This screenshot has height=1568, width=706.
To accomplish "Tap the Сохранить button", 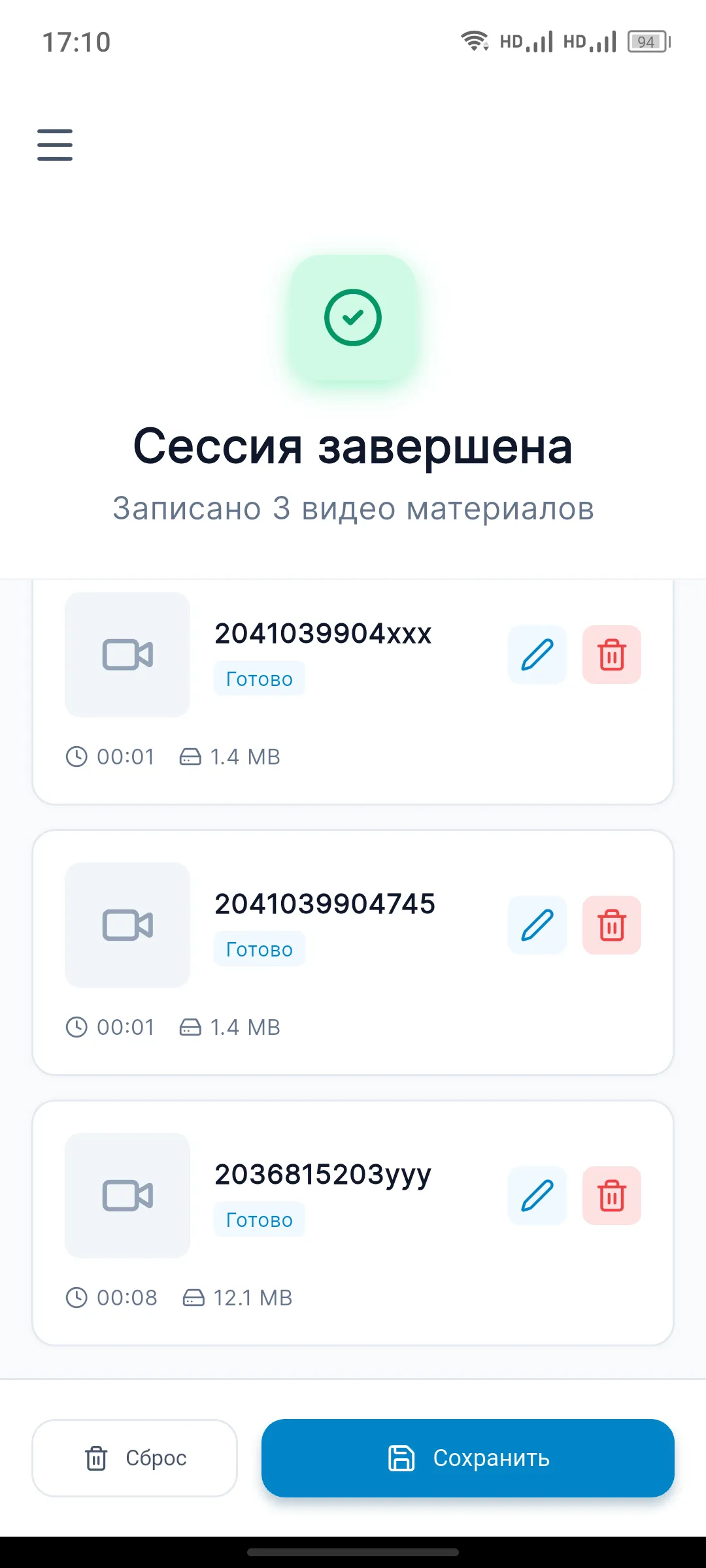I will (467, 1458).
